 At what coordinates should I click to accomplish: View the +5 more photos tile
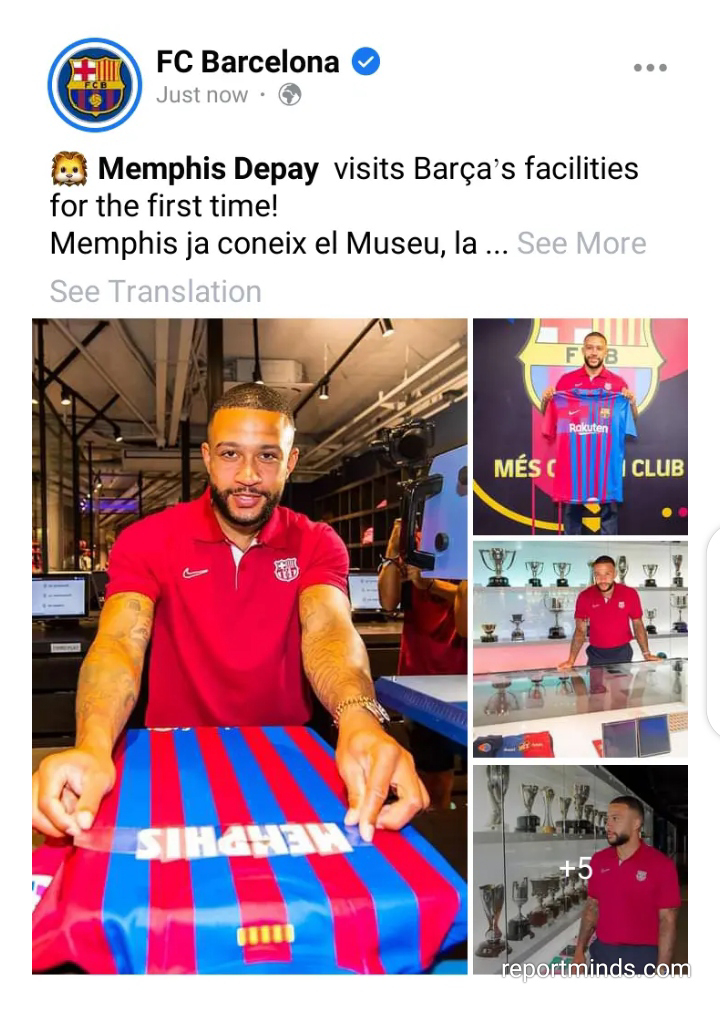pyautogui.click(x=580, y=868)
